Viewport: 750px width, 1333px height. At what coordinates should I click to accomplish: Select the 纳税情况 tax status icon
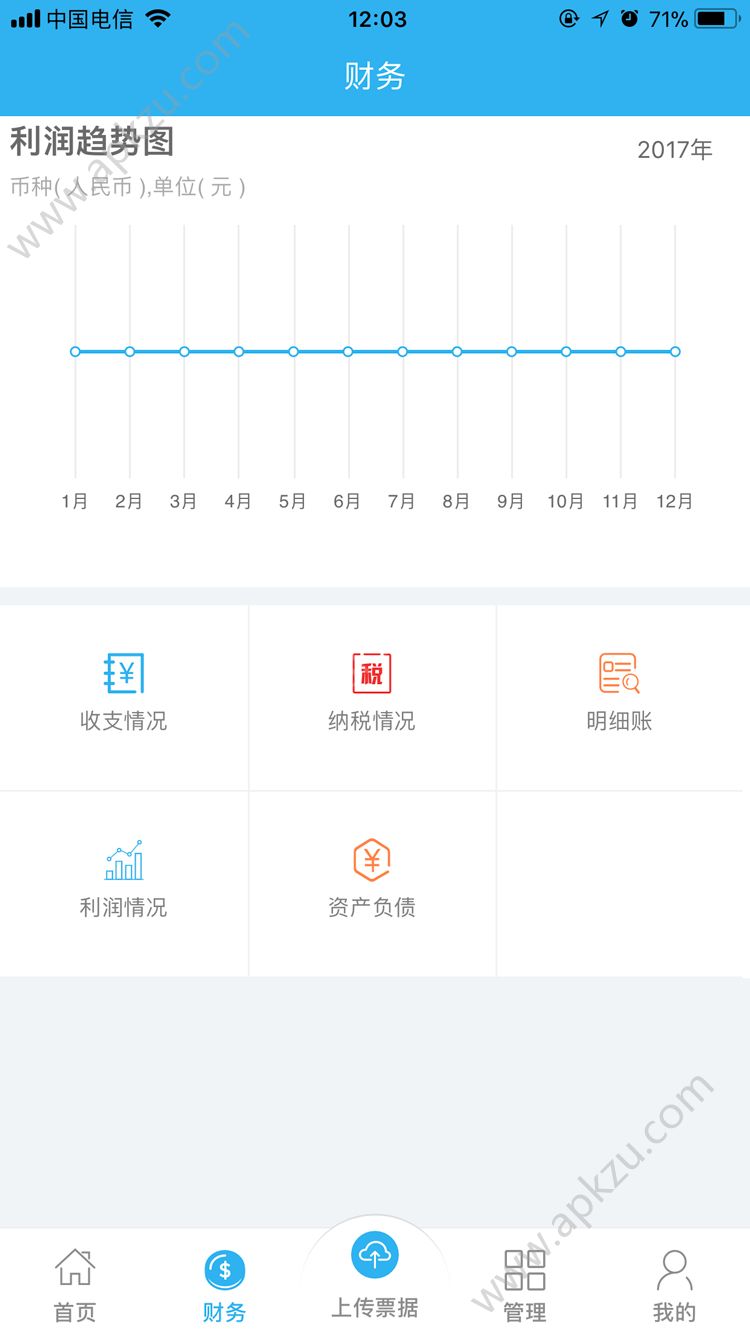click(371, 672)
